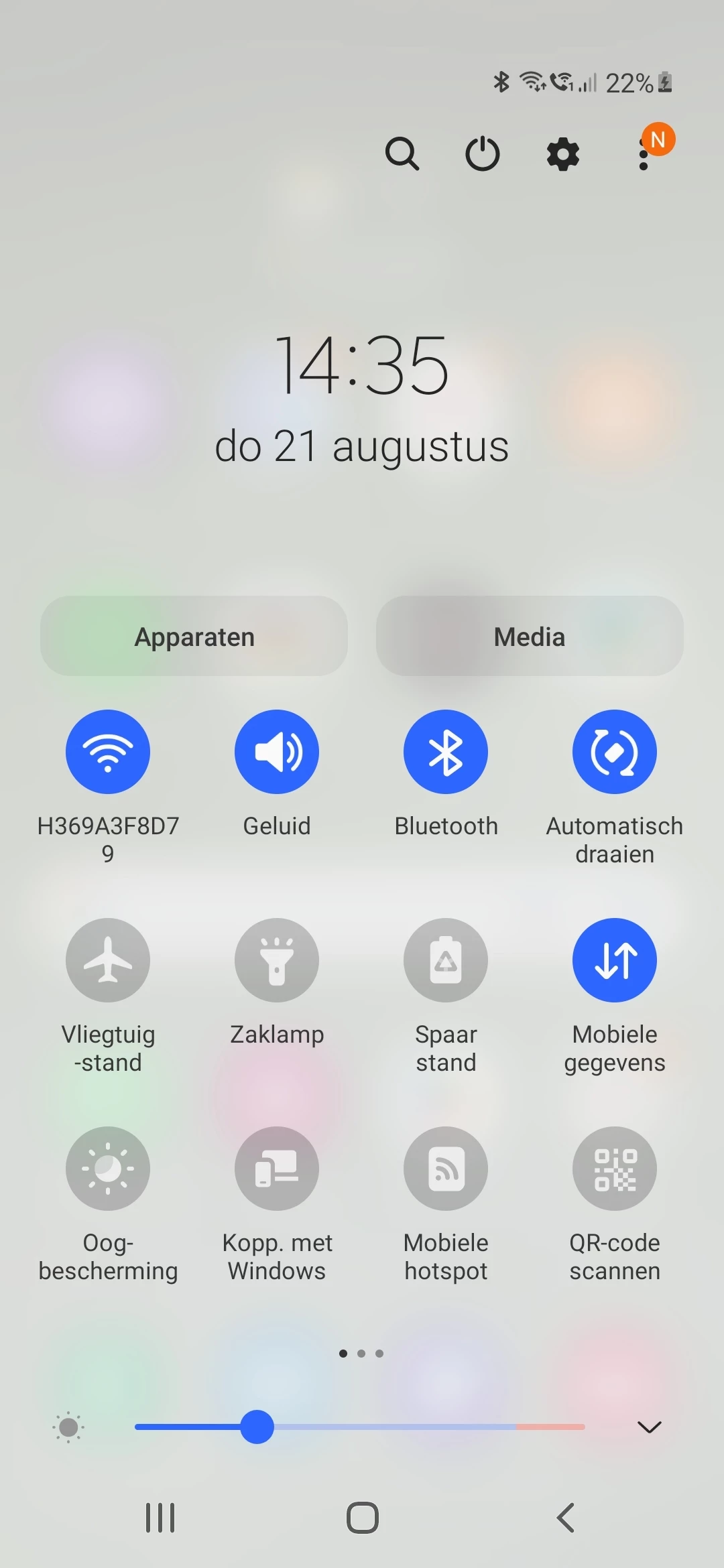Toggle the Geluid sound mode
Viewport: 724px width, 1568px height.
(x=277, y=752)
